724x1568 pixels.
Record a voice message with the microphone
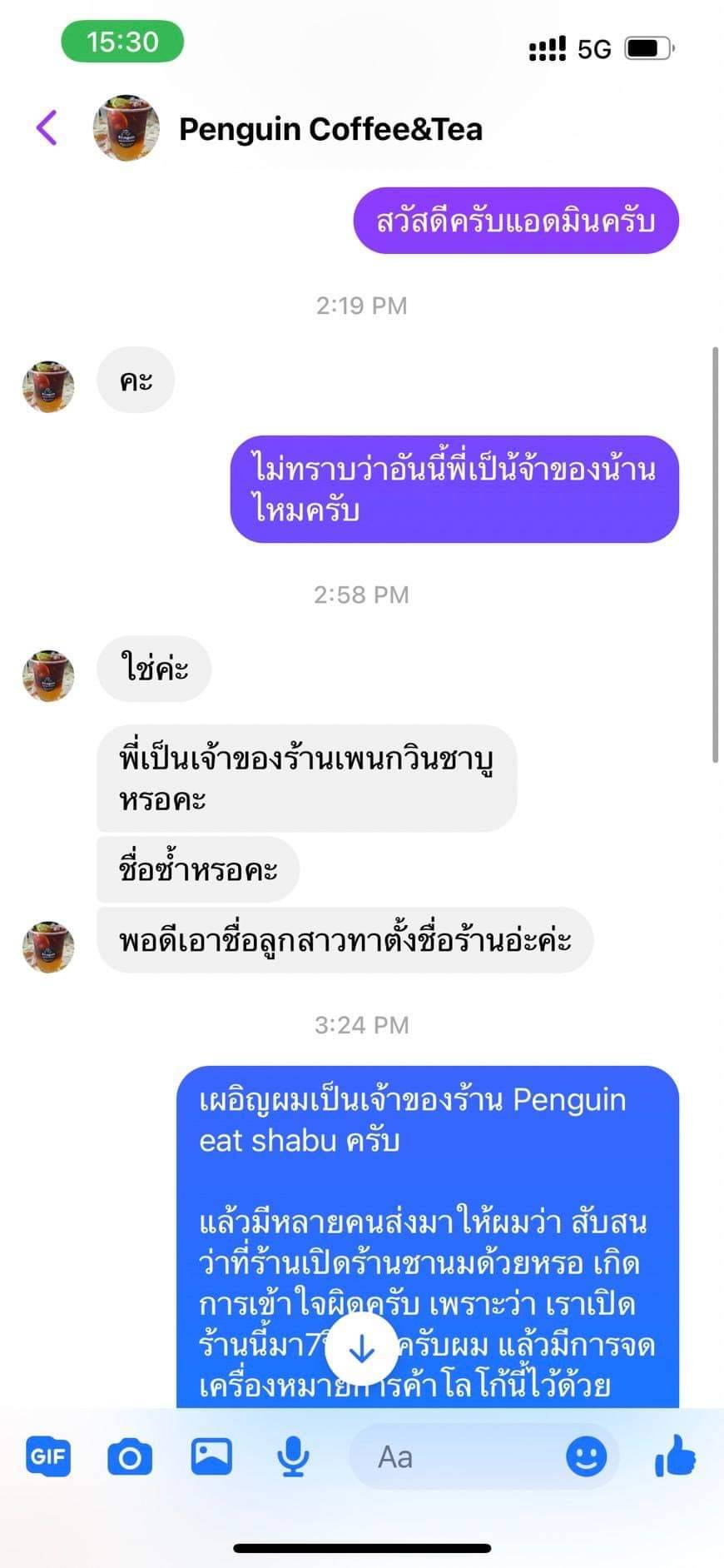tap(292, 1457)
